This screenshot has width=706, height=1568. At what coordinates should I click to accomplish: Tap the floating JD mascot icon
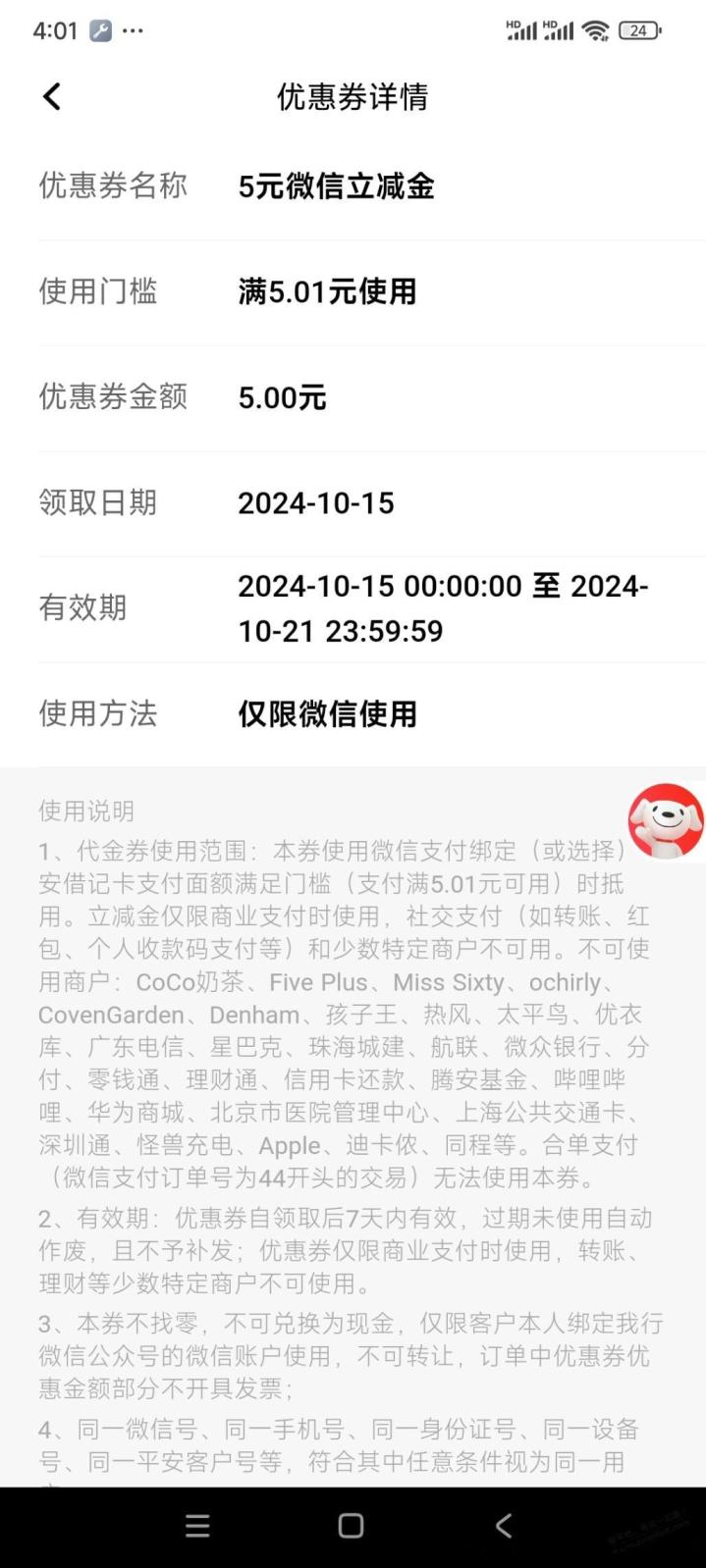pos(667,821)
